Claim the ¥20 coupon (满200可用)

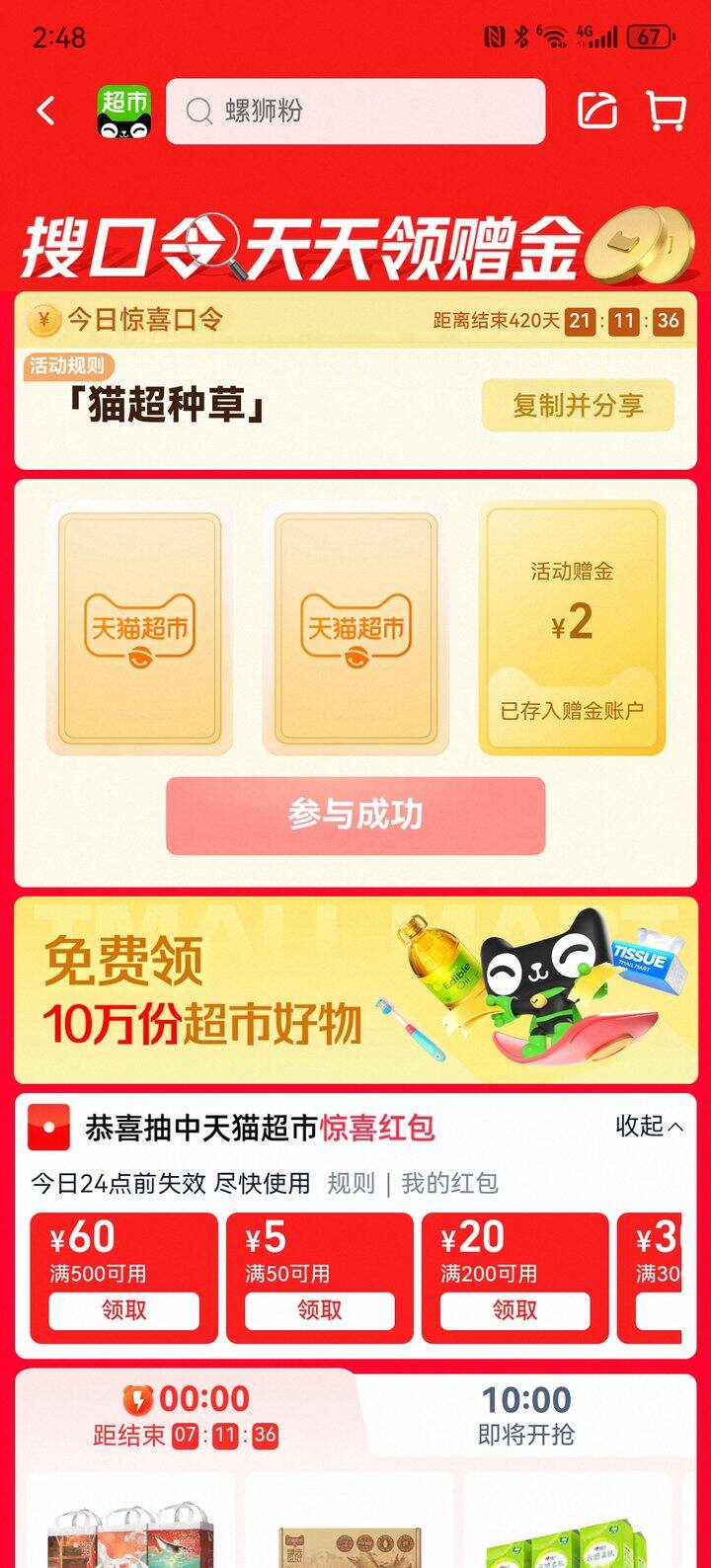[514, 1310]
